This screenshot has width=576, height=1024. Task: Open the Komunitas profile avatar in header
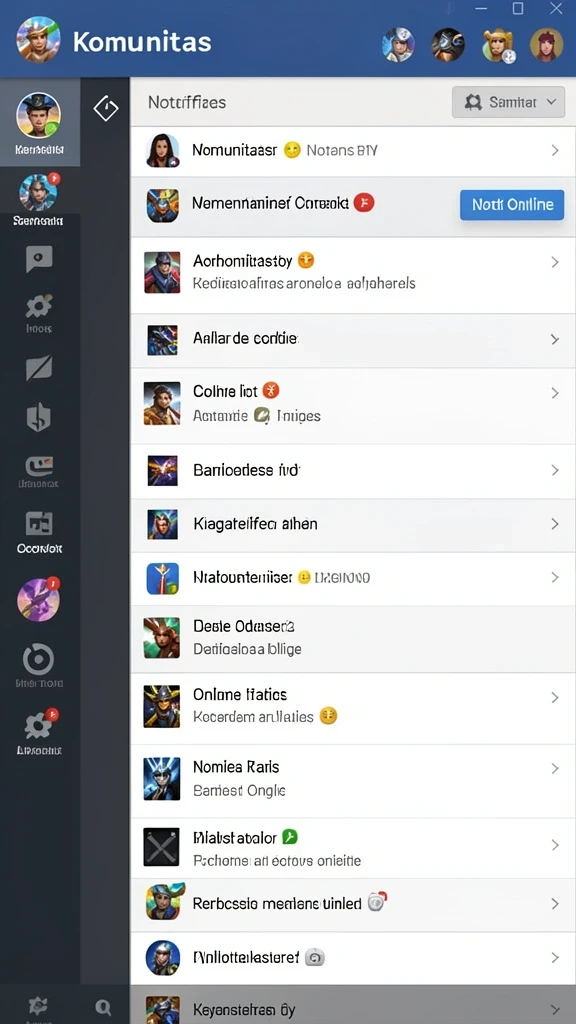point(39,39)
